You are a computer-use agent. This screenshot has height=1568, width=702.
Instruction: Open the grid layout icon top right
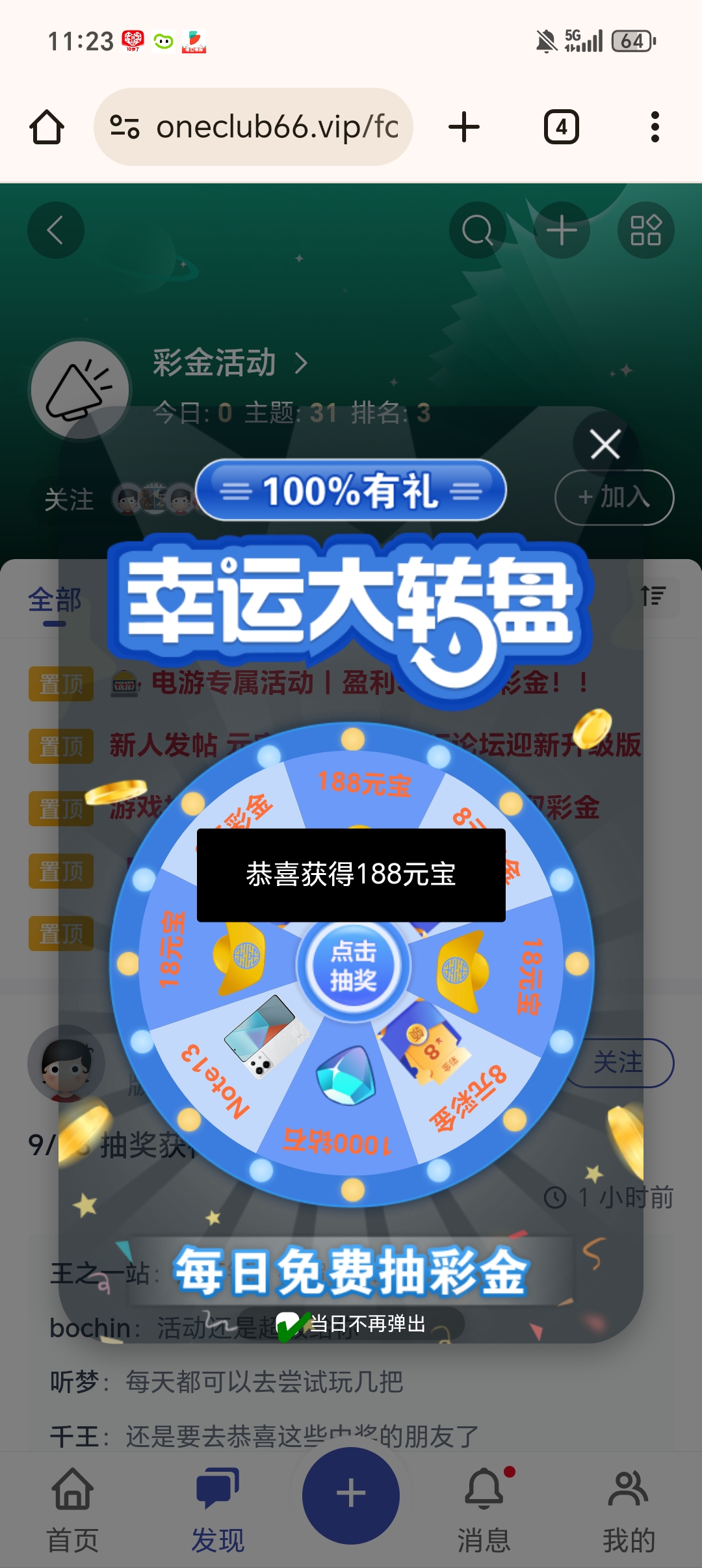coord(645,231)
